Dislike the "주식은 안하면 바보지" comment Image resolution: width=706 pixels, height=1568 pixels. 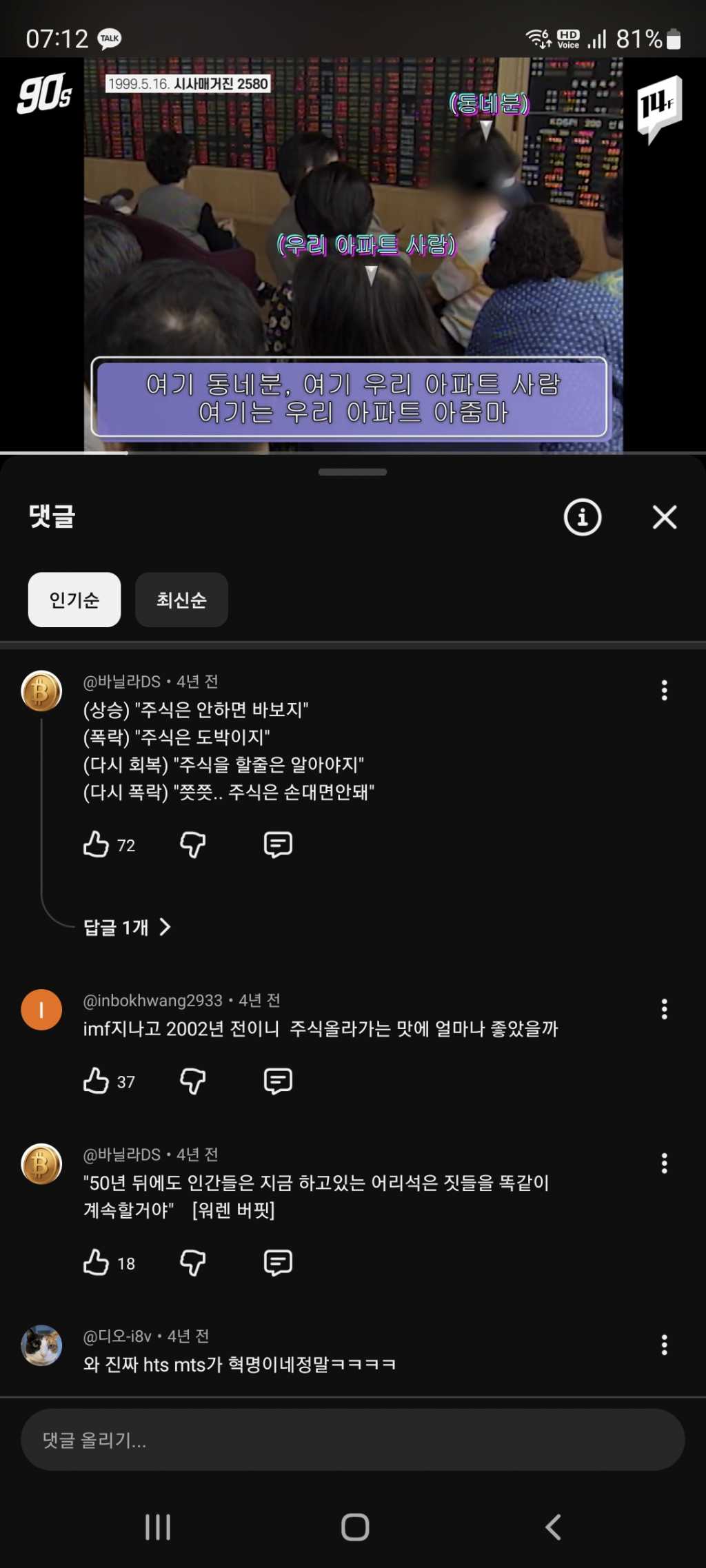point(192,844)
